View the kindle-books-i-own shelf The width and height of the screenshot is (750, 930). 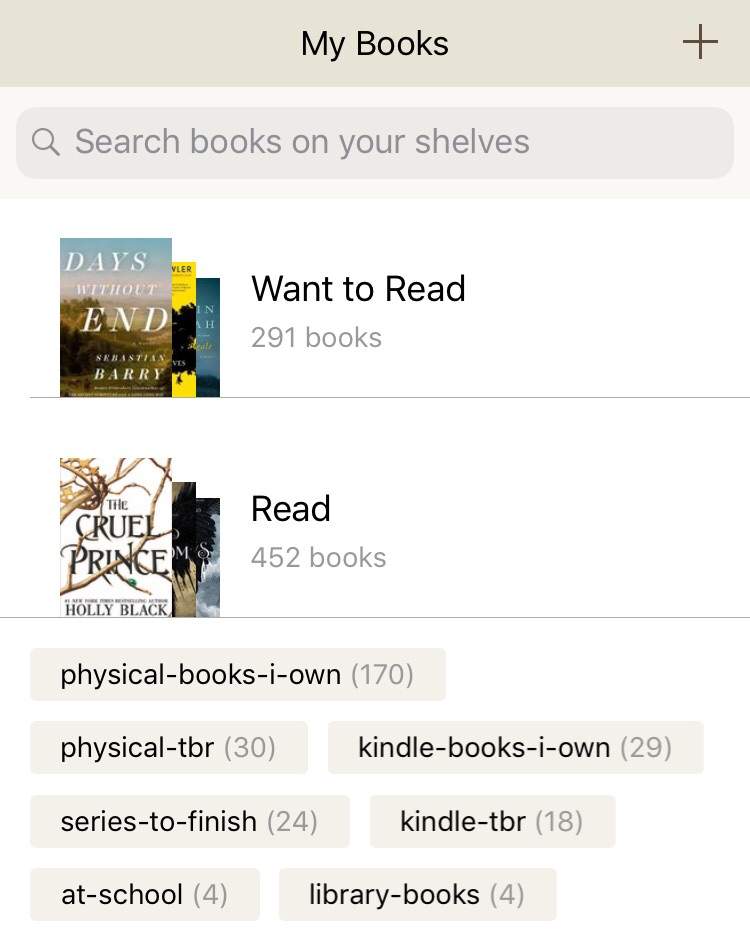[x=515, y=748]
